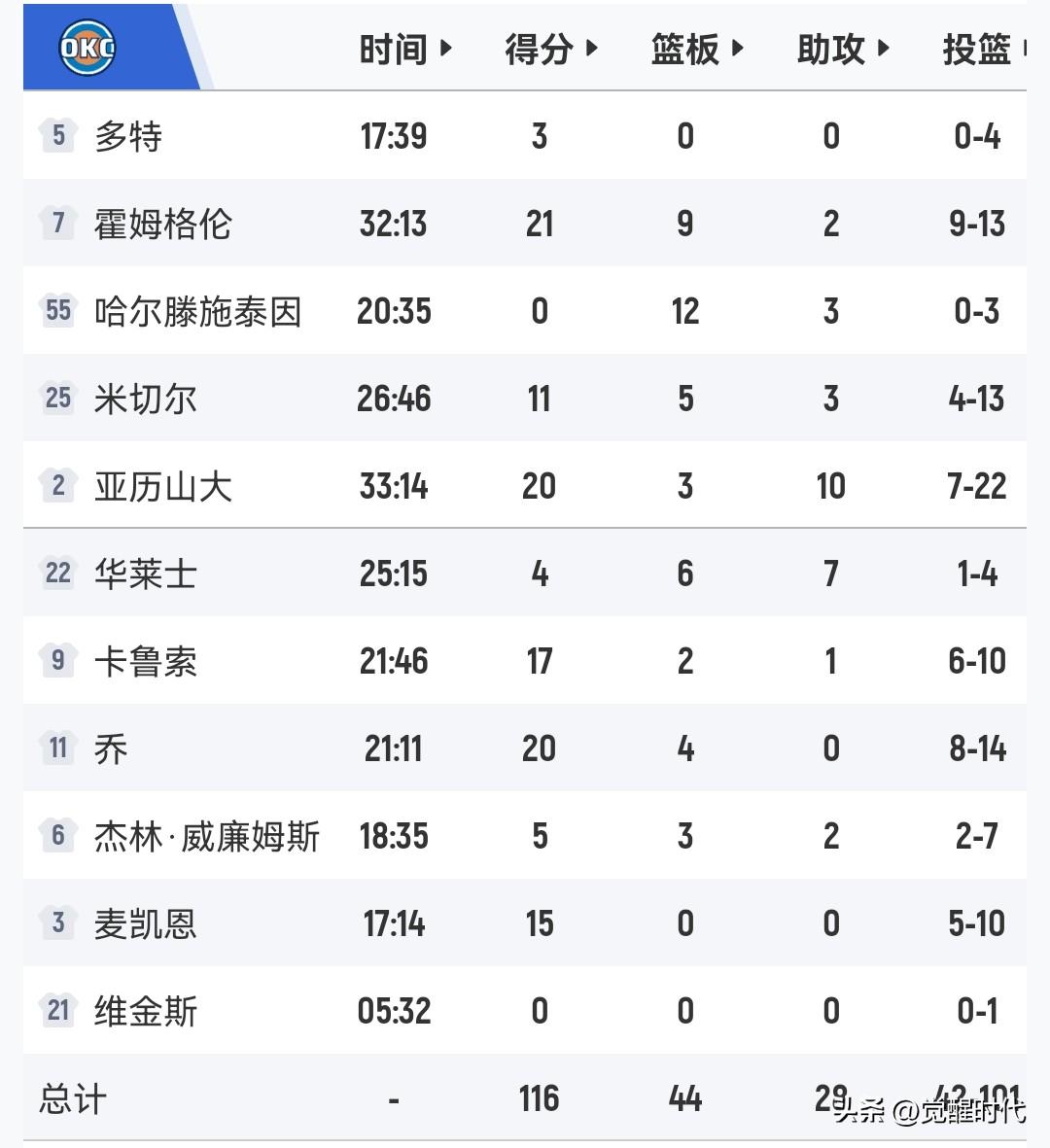Click jersey number badge 5 for 多特

[x=56, y=136]
